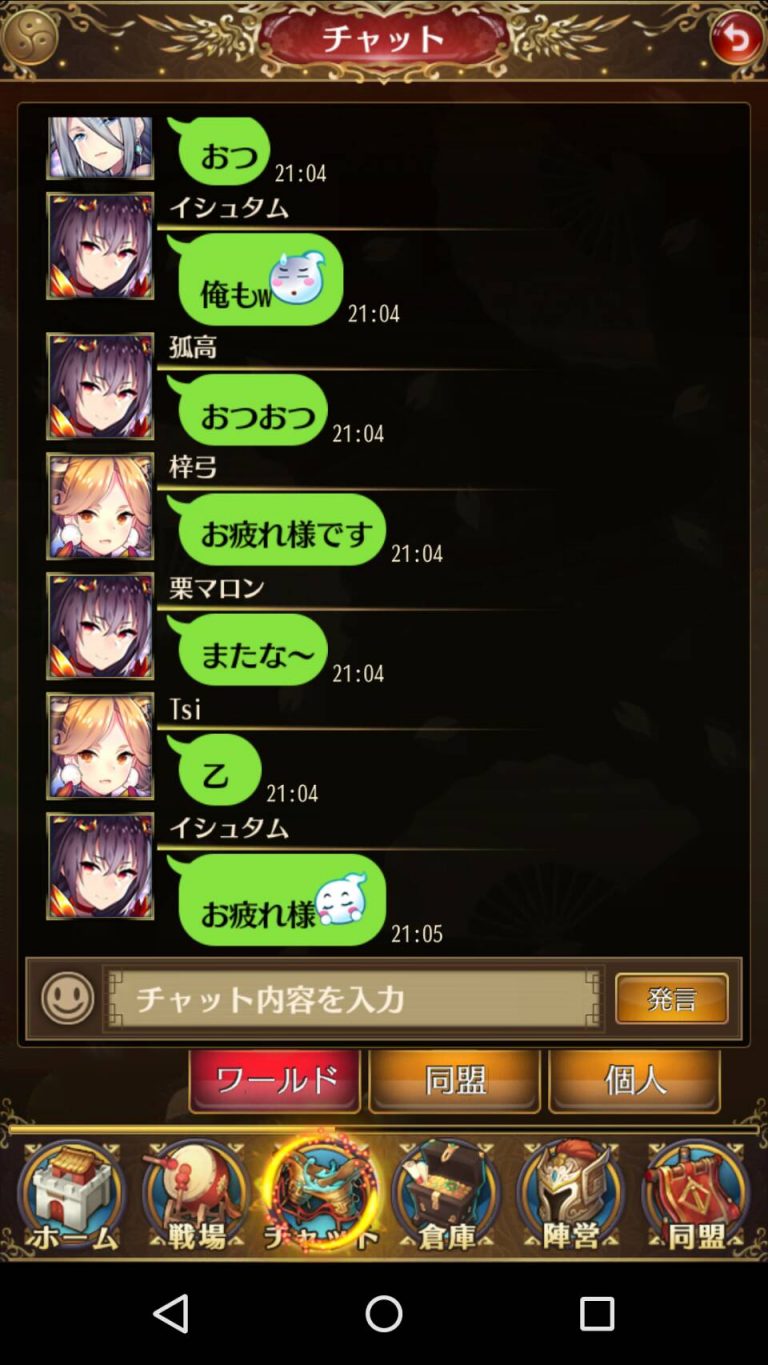Open the 陣営 camp section
The width and height of the screenshot is (768, 1365).
[571, 1194]
